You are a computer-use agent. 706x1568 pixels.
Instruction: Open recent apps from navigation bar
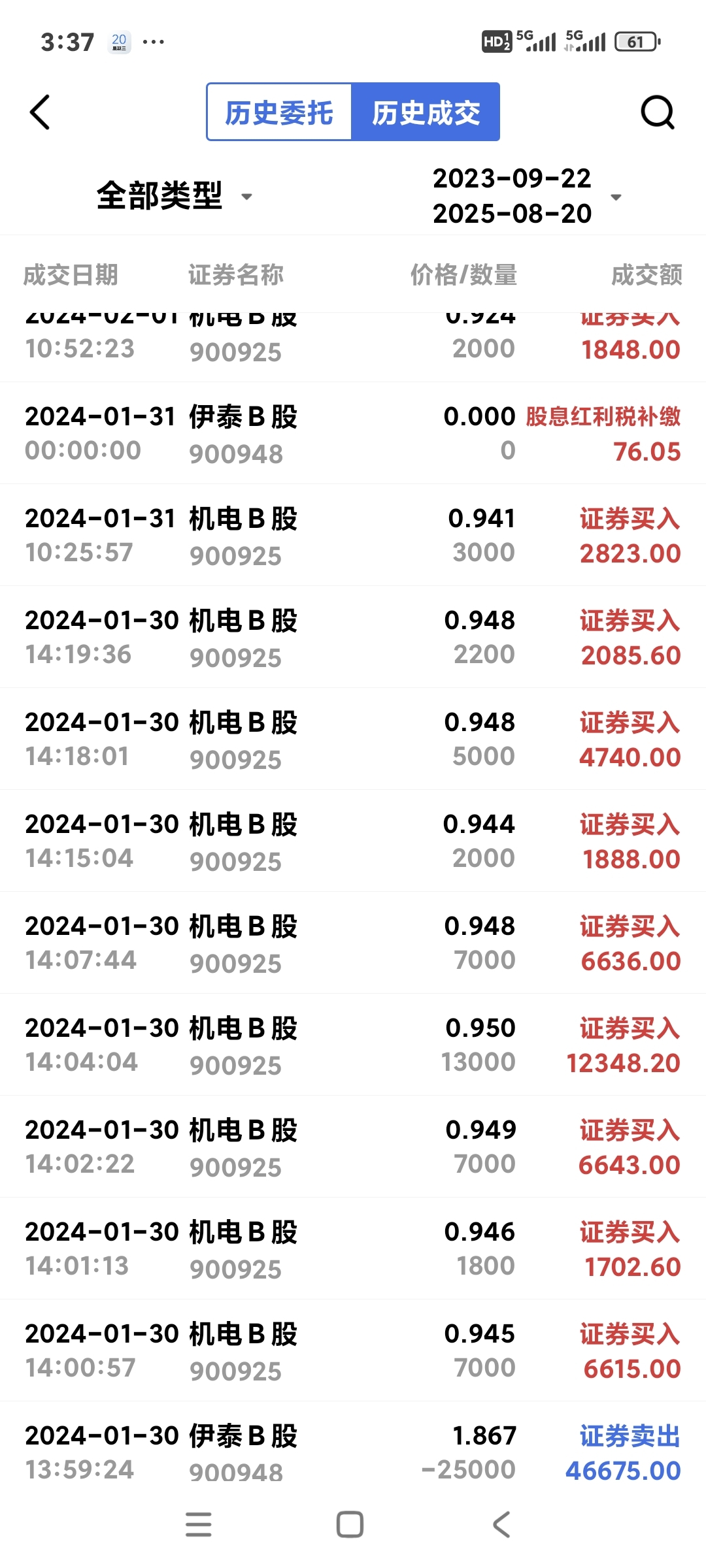coord(199,1525)
